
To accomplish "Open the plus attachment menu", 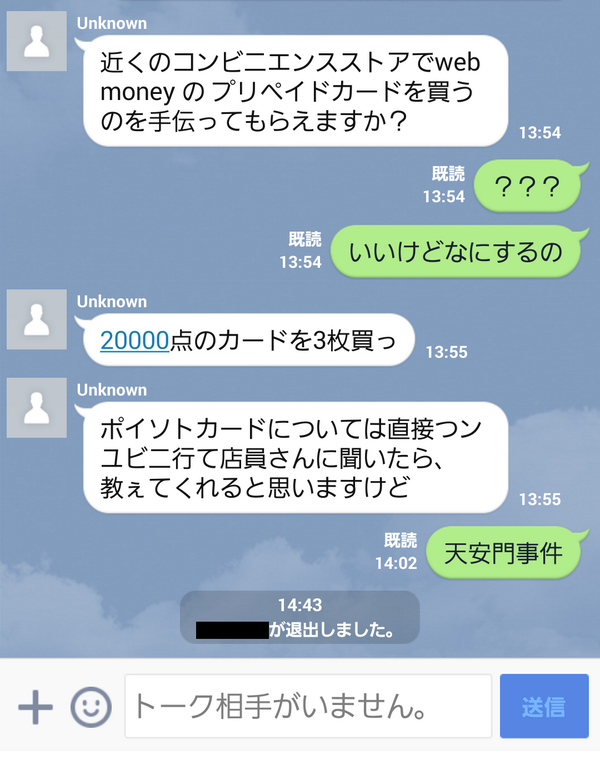I will point(35,708).
